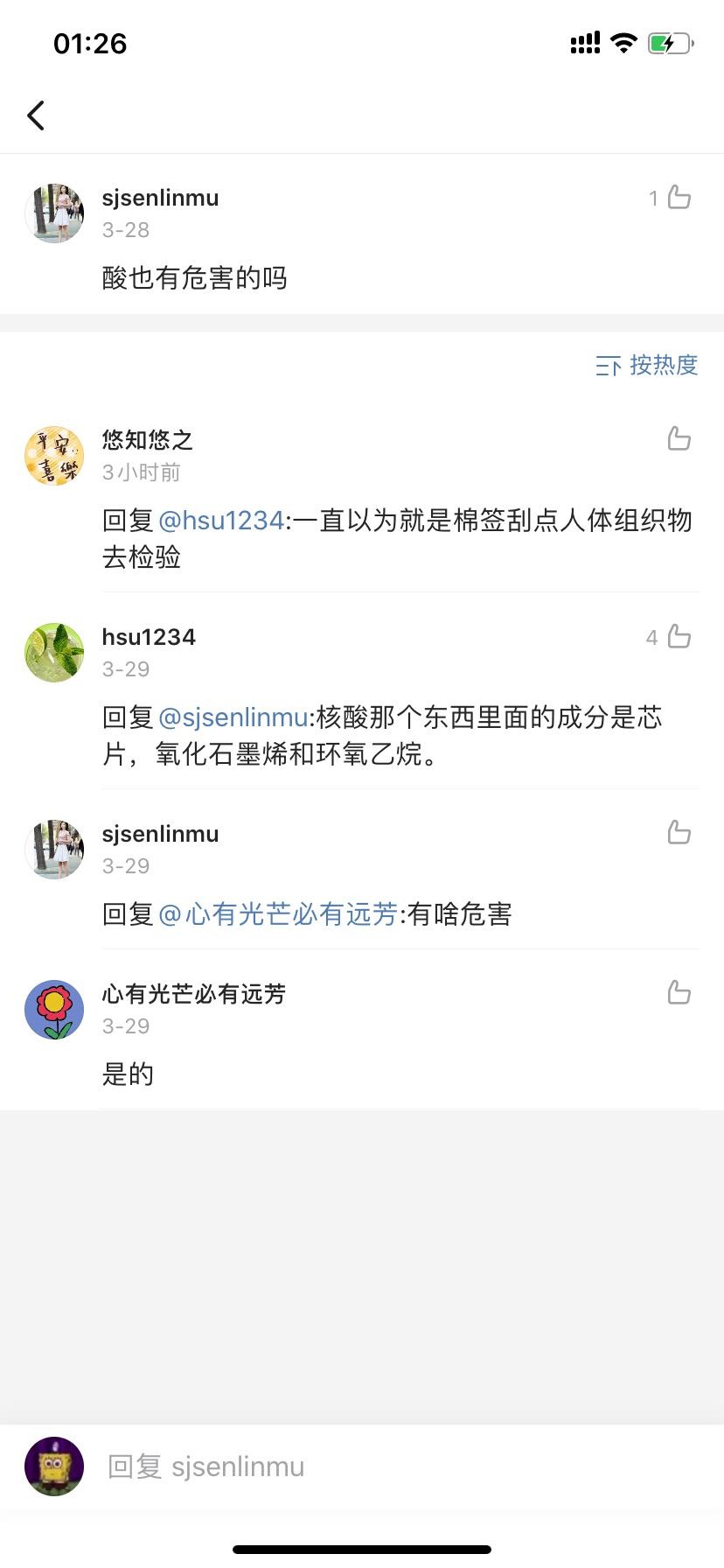Image resolution: width=724 pixels, height=1568 pixels.
Task: Open the @sjsenlinmu mention in hsu1234's reply
Action: (x=233, y=717)
